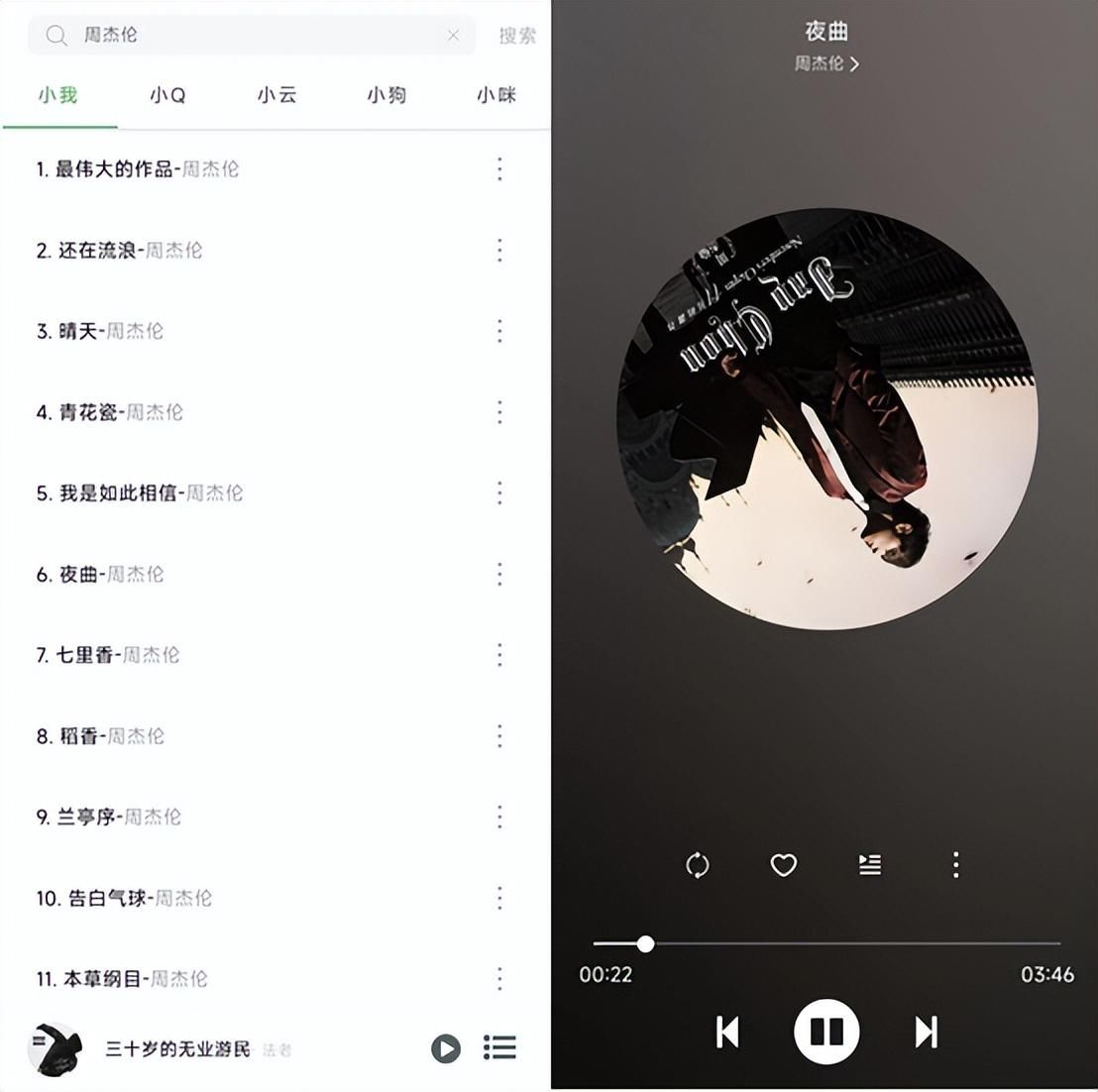This screenshot has width=1098, height=1092.
Task: Open more options for 稻香
Action: pyautogui.click(x=499, y=736)
